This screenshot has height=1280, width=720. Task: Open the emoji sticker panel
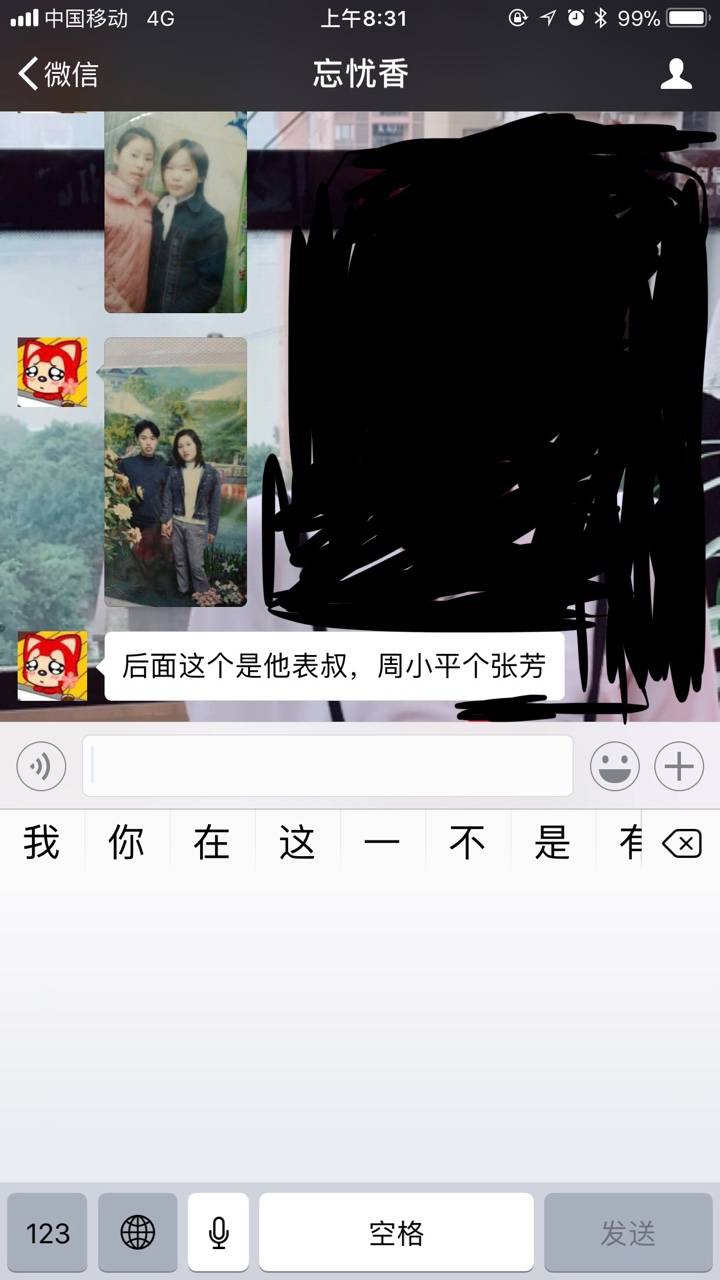coord(614,767)
